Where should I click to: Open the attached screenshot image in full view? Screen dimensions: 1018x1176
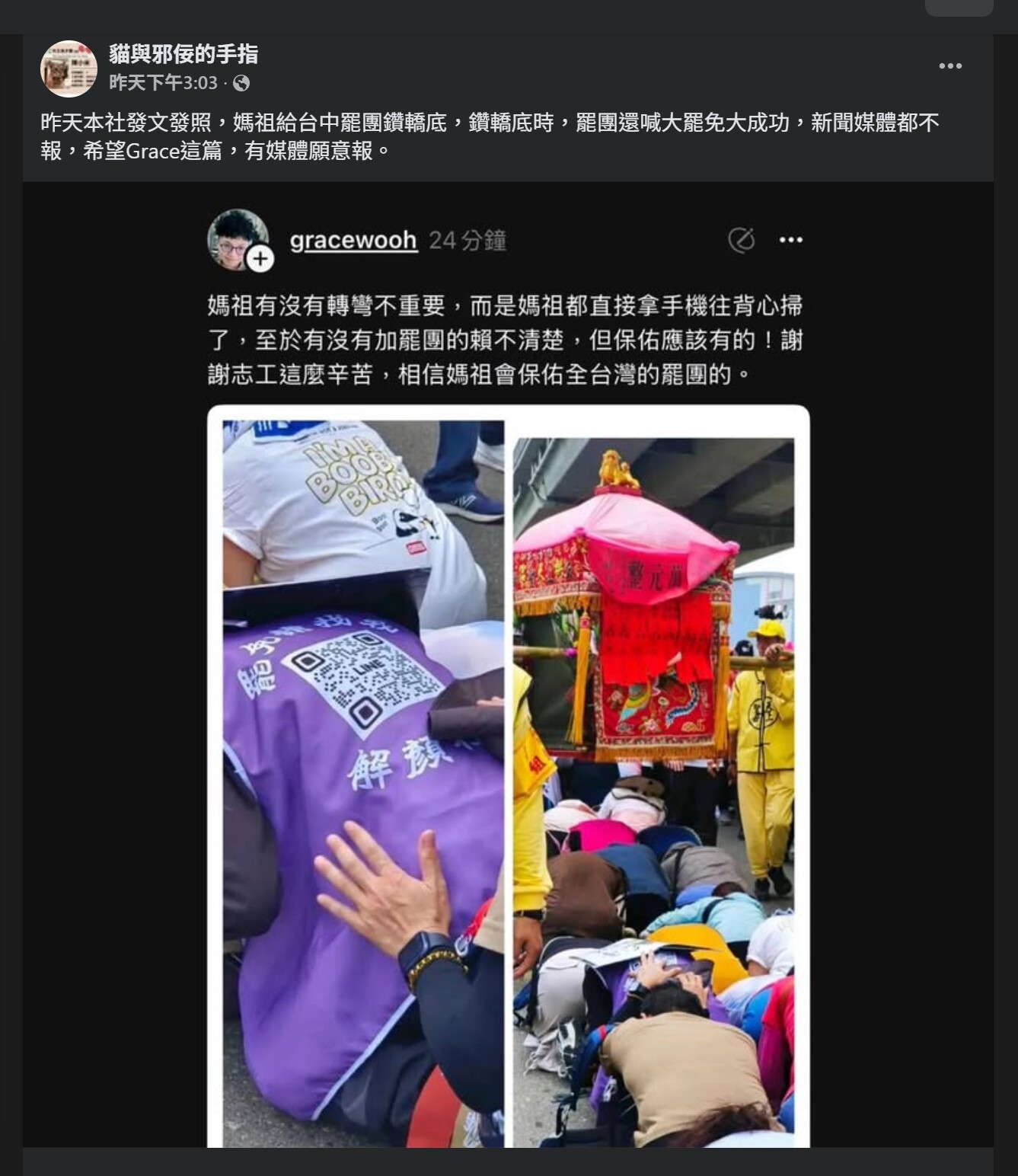pyautogui.click(x=508, y=663)
